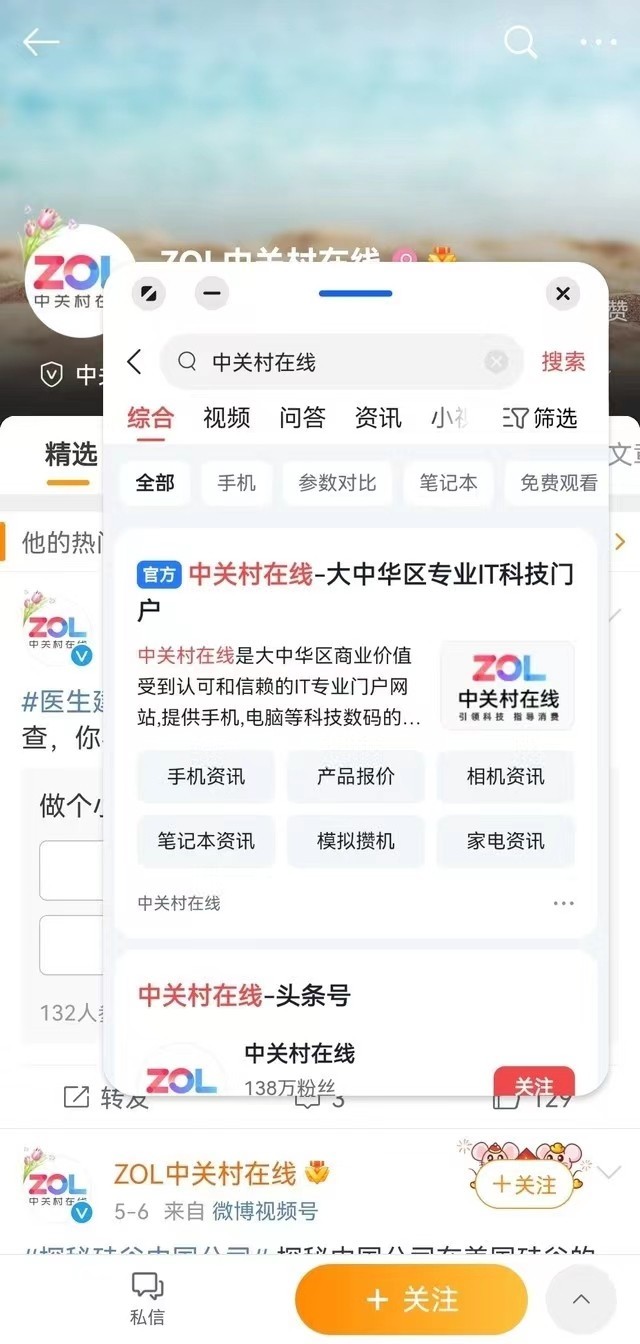Send a 私信 private message
Screen dimensions: 640x1344
click(148, 1299)
